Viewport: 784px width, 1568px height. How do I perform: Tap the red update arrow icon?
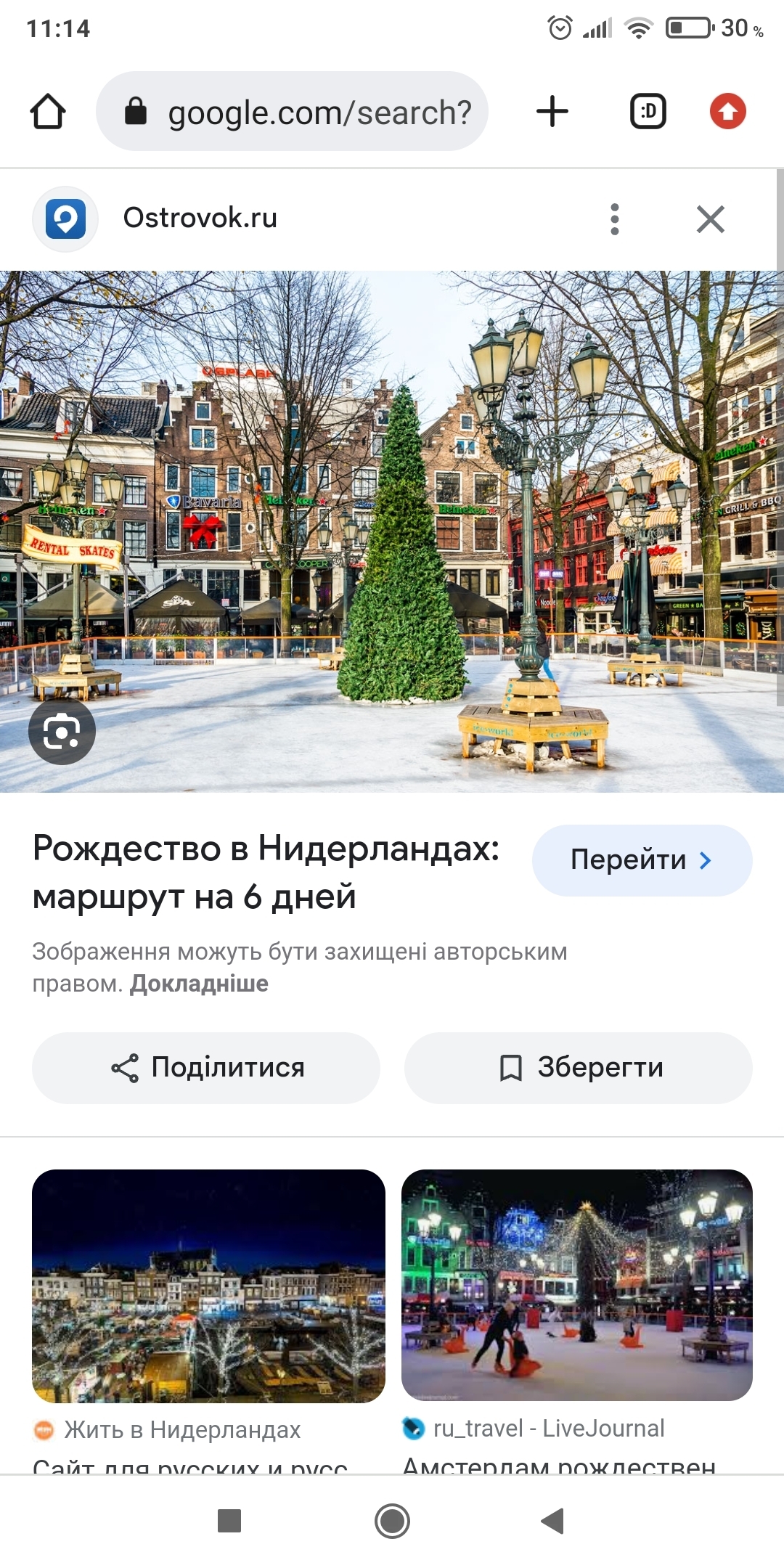pos(727,112)
